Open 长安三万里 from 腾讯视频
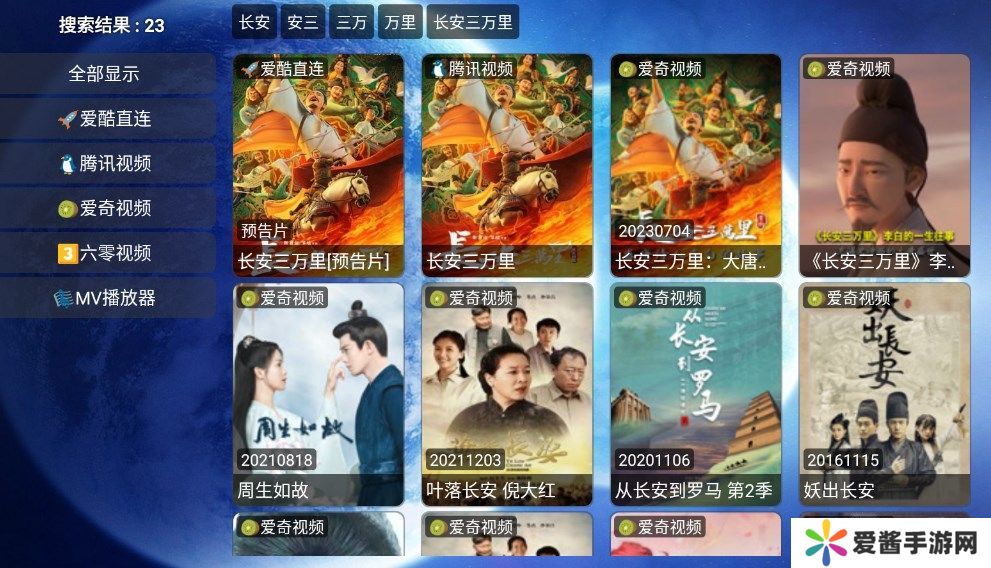Viewport: 991px width, 568px height. point(507,166)
